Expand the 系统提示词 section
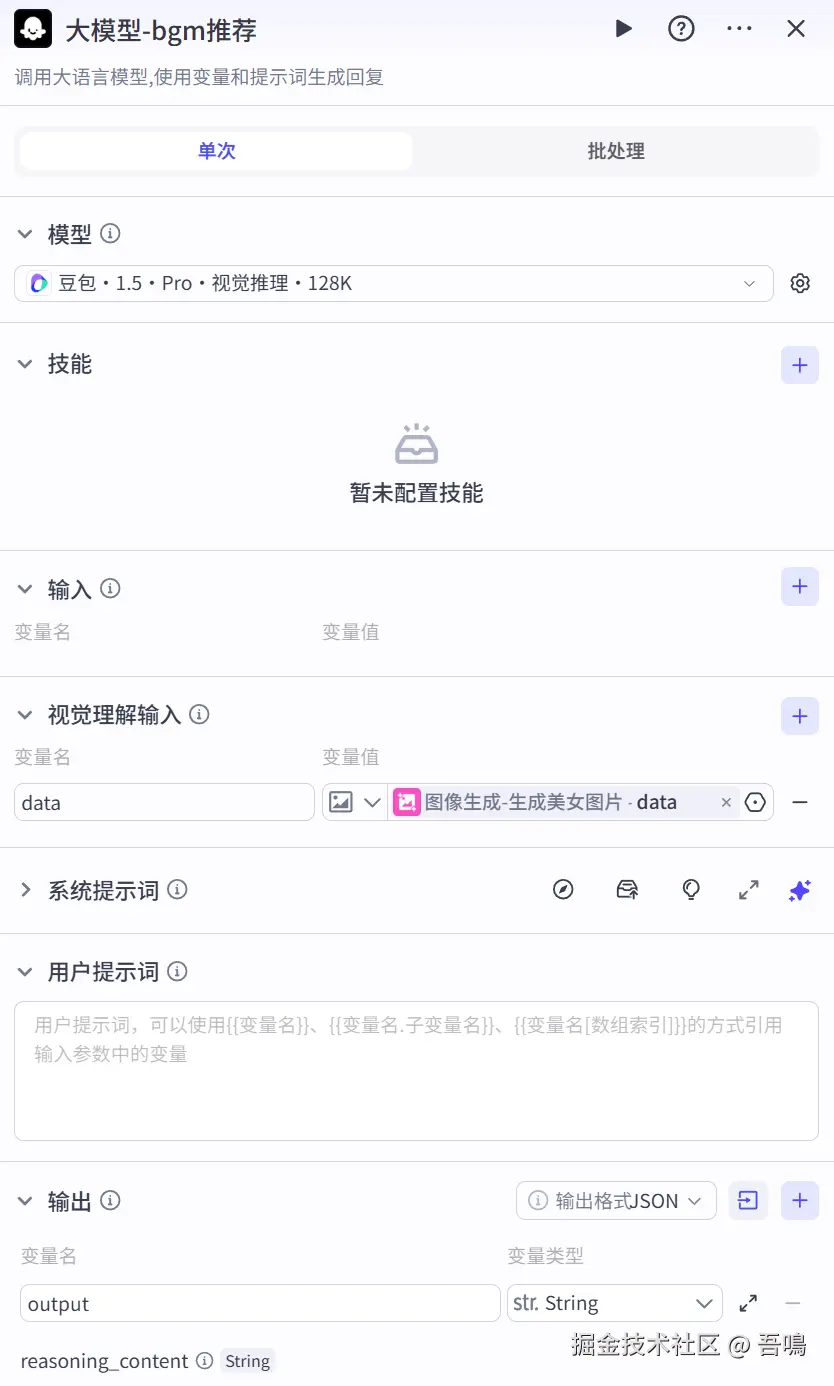 pyautogui.click(x=26, y=890)
